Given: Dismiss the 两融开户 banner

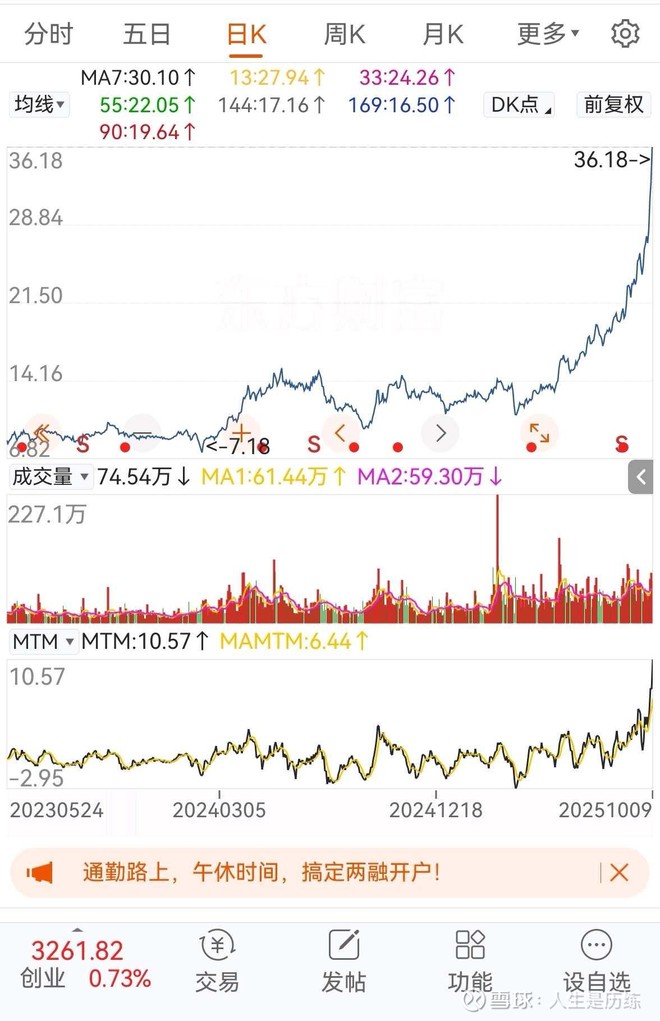Looking at the screenshot, I should [619, 873].
